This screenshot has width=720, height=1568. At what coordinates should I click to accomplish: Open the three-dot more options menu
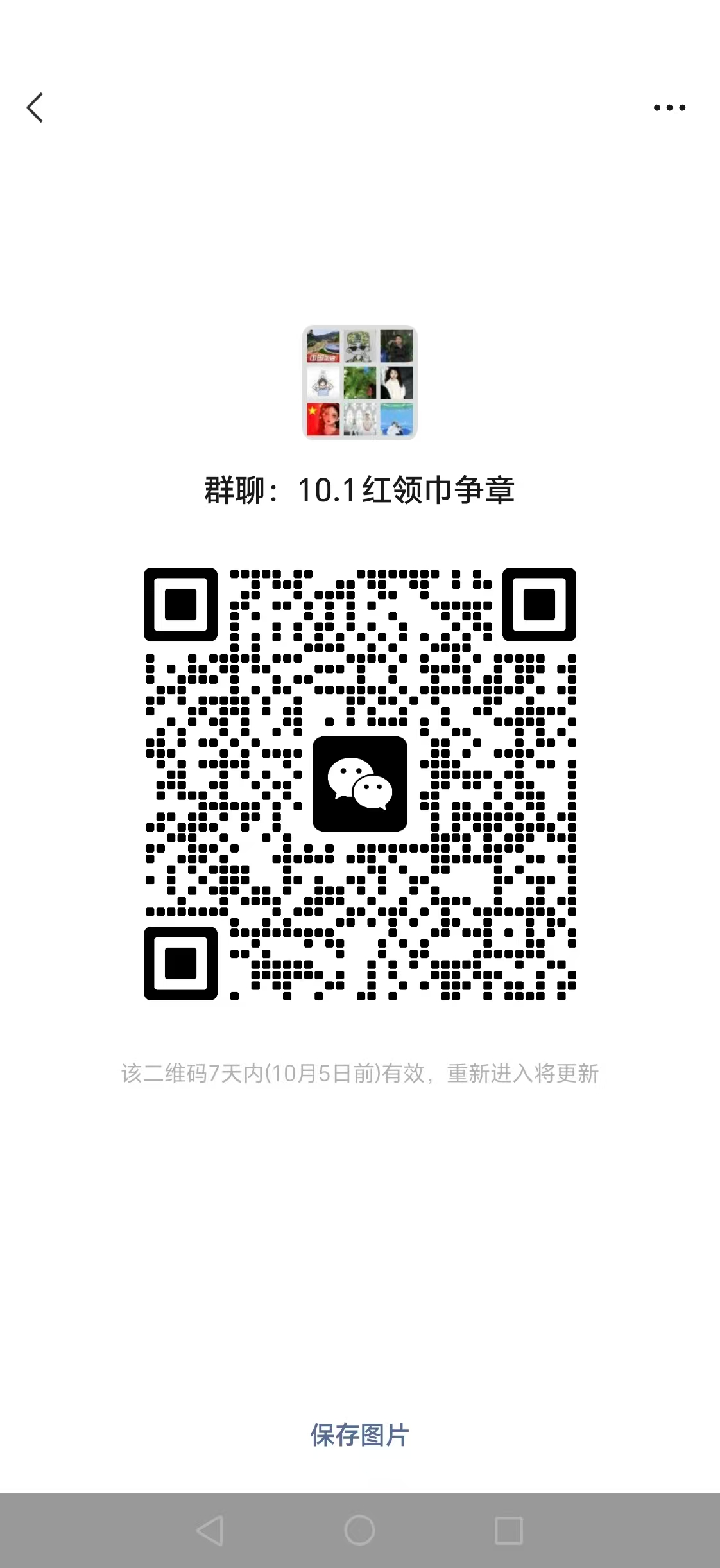669,108
